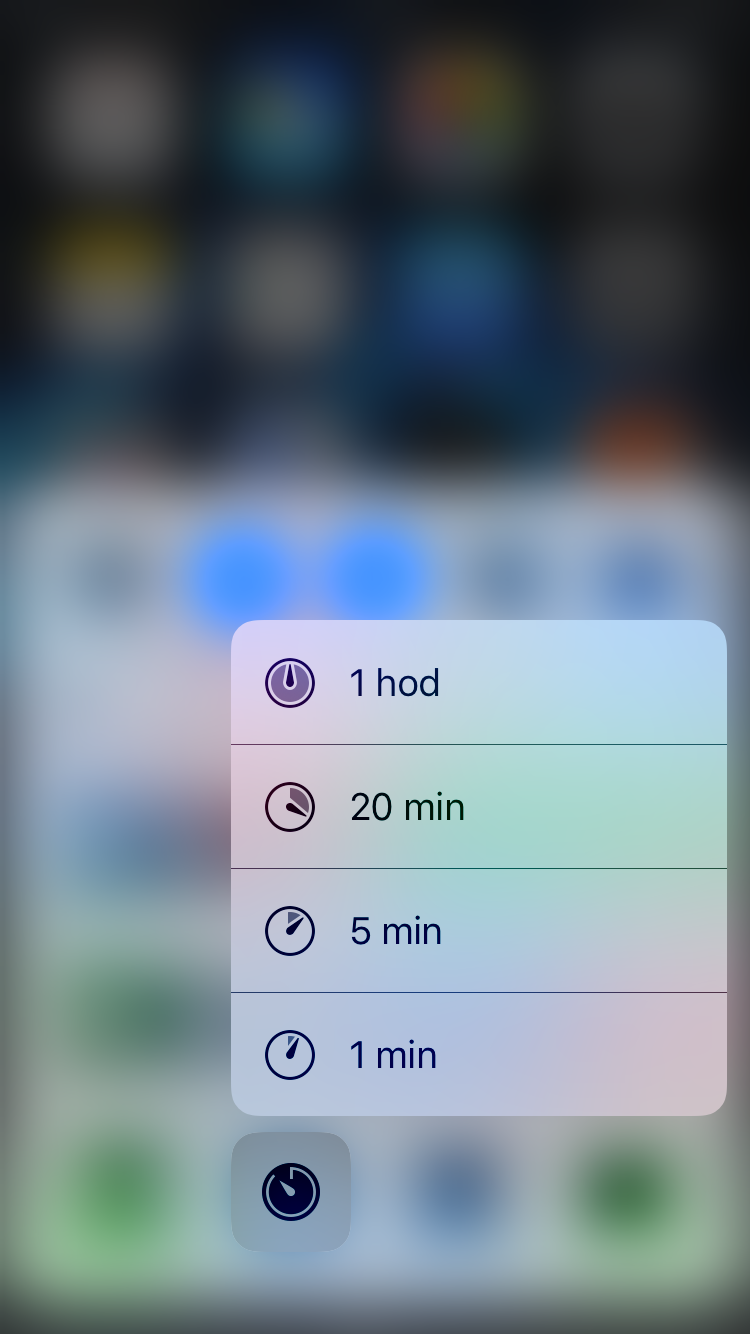Start a 1 hod timer

[478, 683]
